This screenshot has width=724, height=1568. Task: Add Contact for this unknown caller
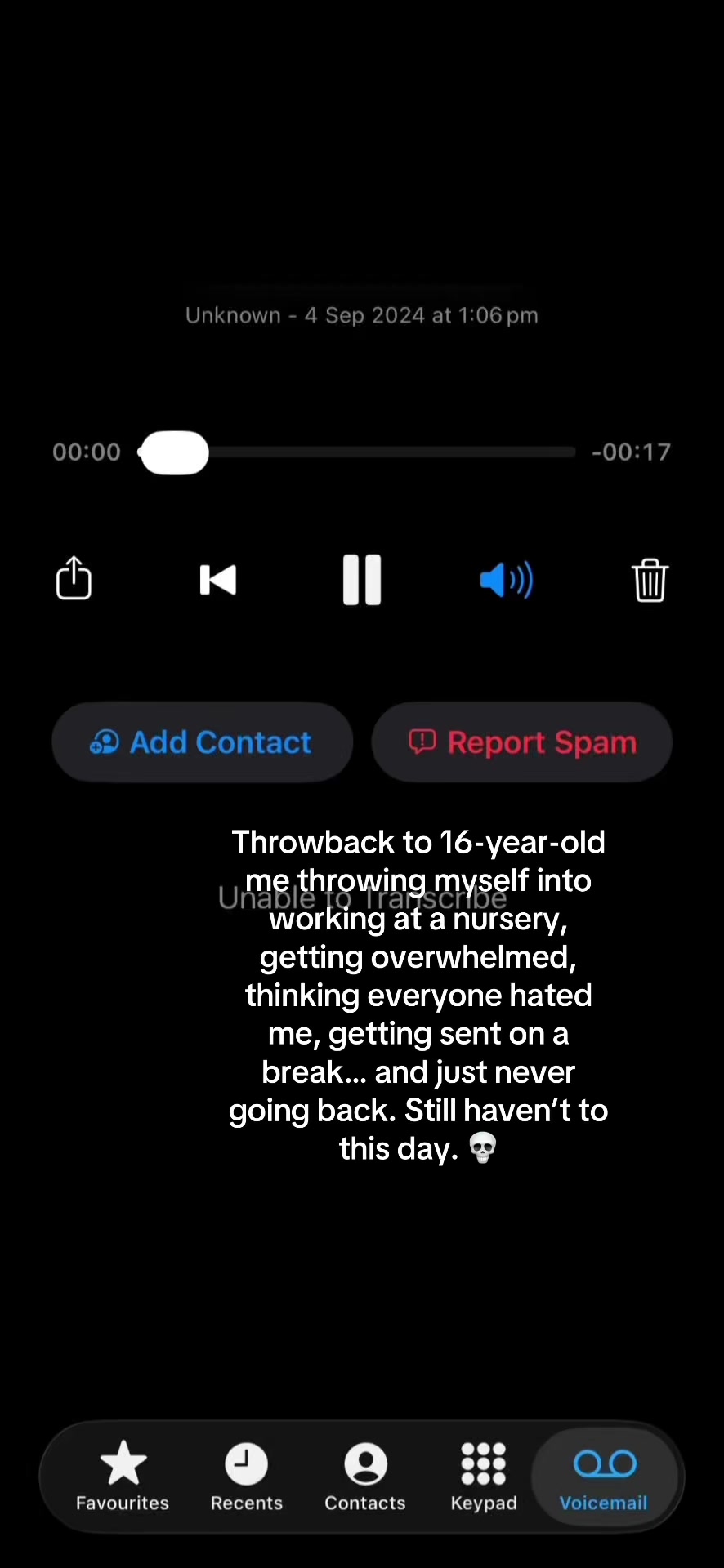[x=203, y=742]
